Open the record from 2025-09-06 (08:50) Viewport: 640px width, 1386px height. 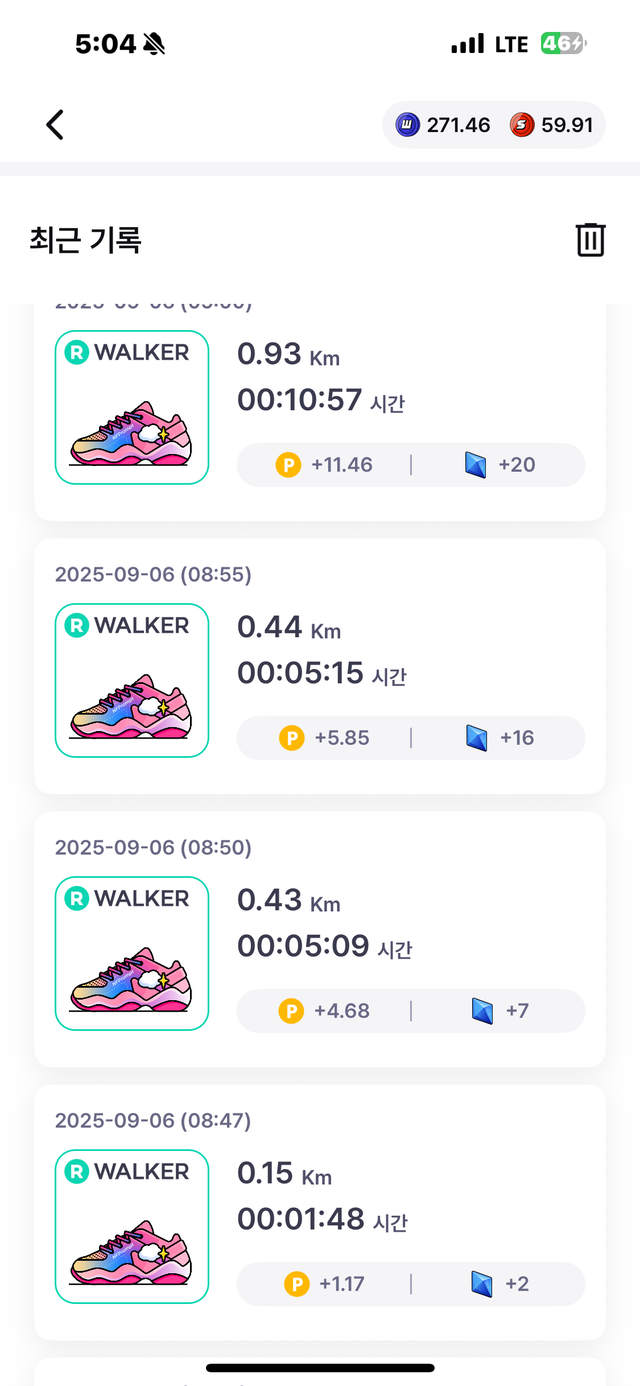click(x=320, y=939)
